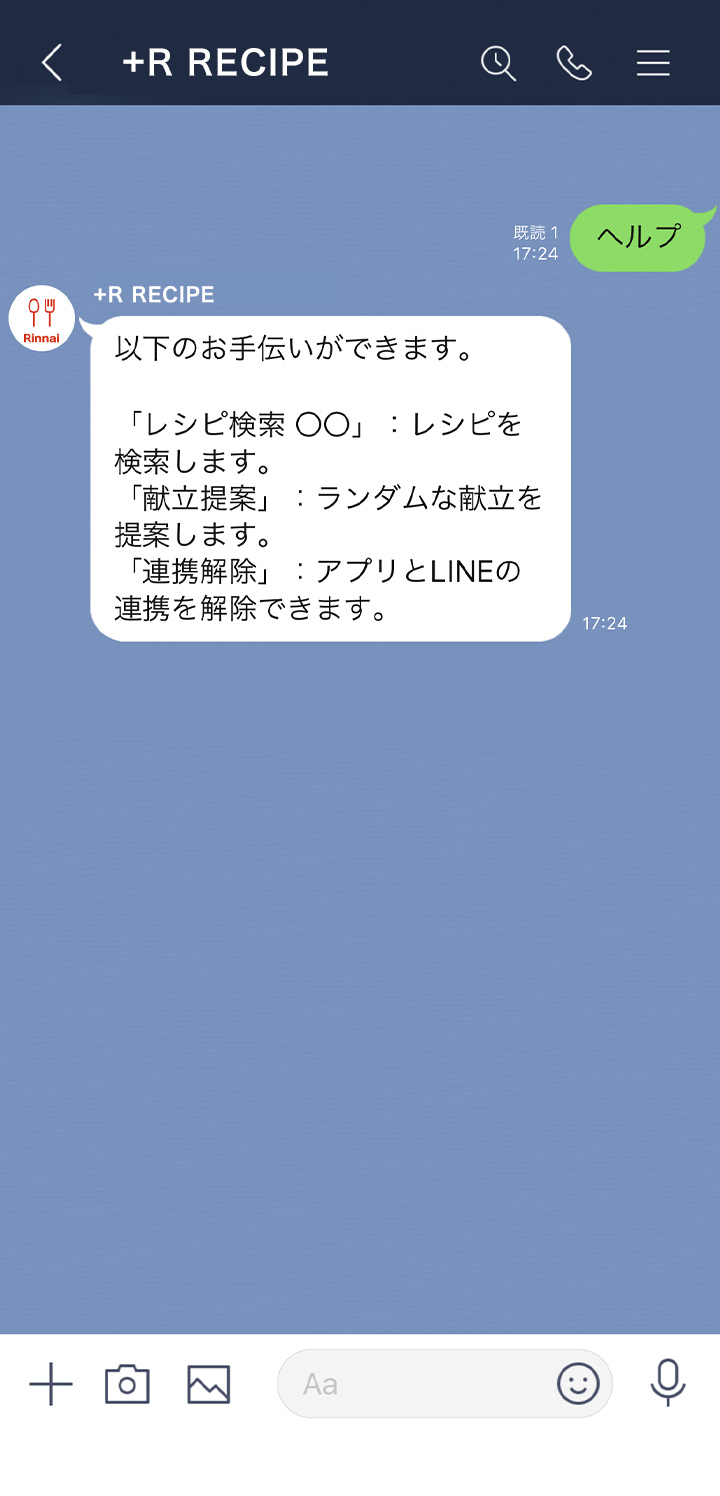Record a voice message with microphone
720x1496 pixels.
668,1383
